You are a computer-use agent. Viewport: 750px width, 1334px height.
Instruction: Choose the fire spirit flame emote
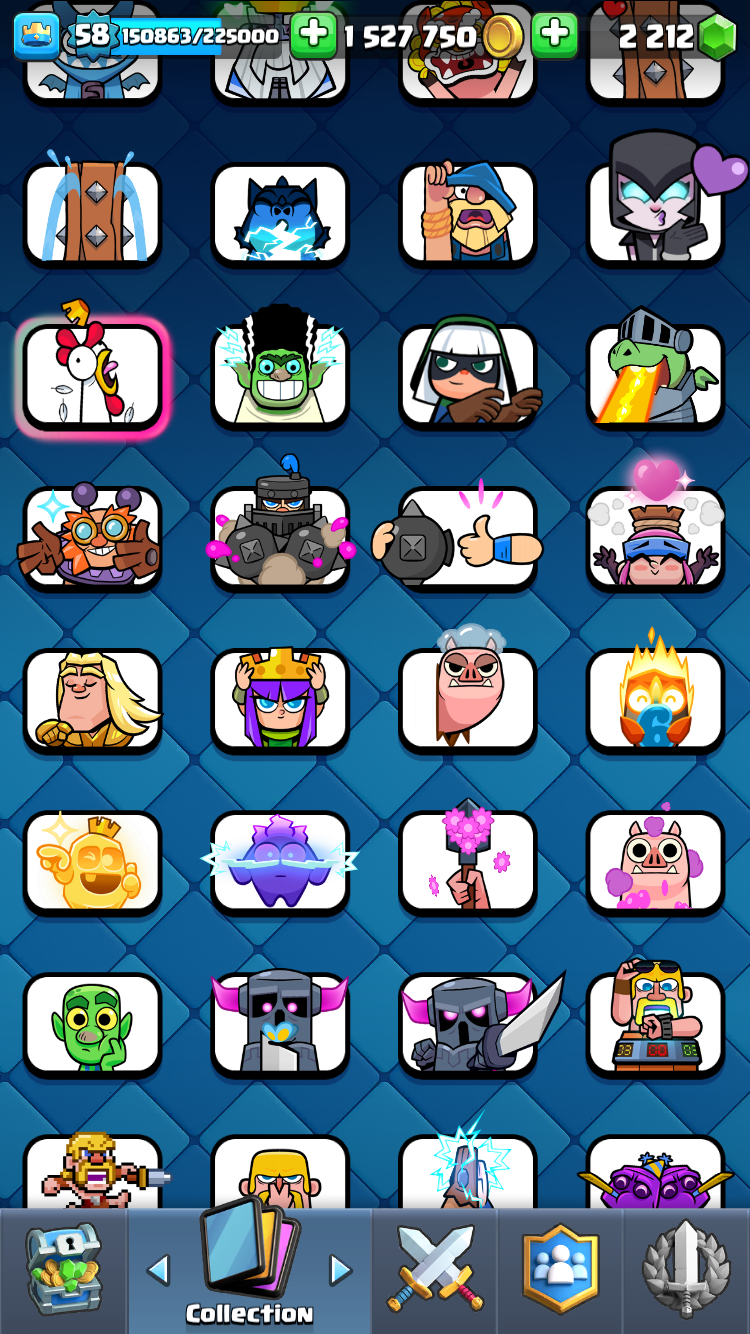tap(655, 702)
